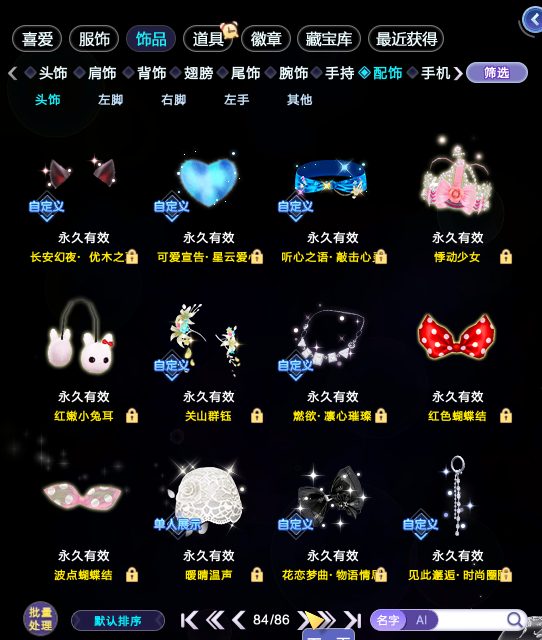Screen dimensions: 542x640
Task: Collapse the panel with the back arrow
Action: point(533,19)
